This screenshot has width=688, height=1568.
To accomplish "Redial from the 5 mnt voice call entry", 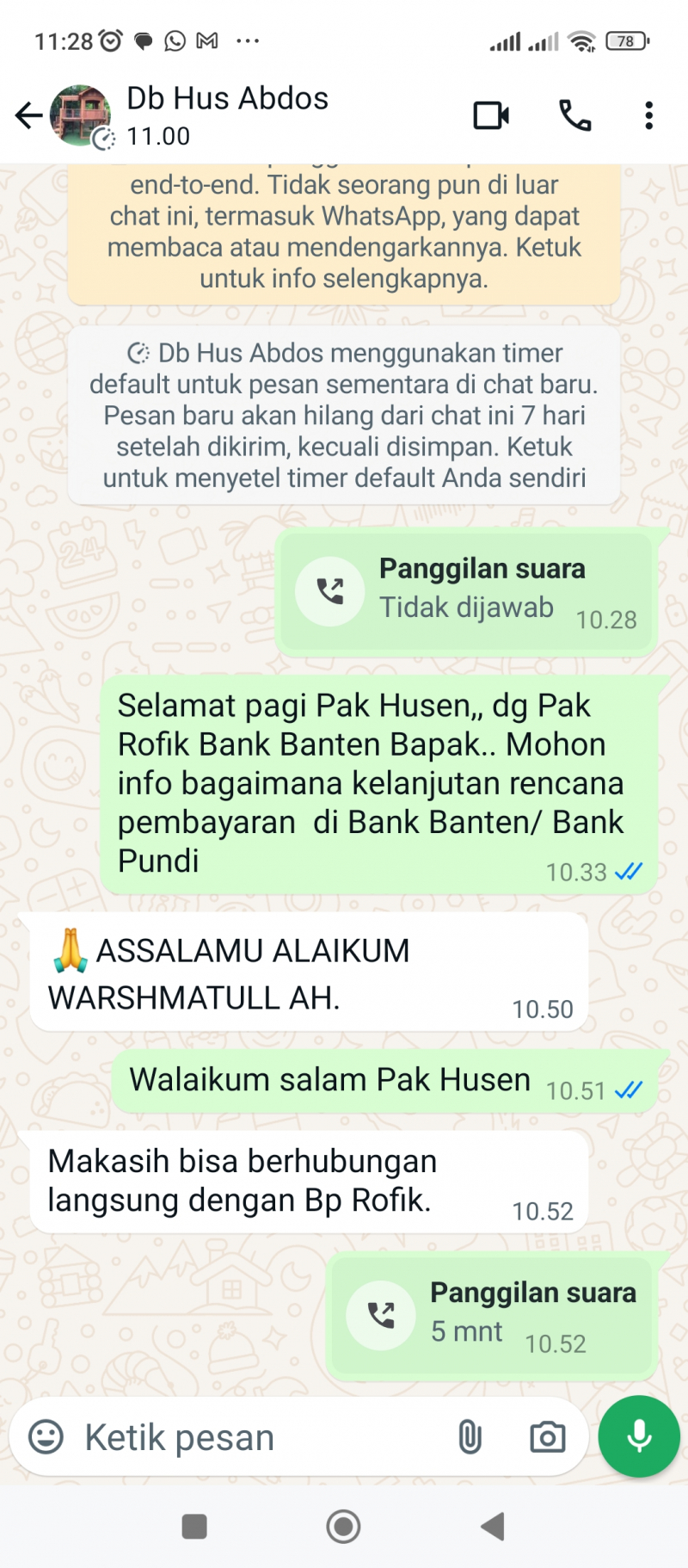I will click(x=381, y=1316).
